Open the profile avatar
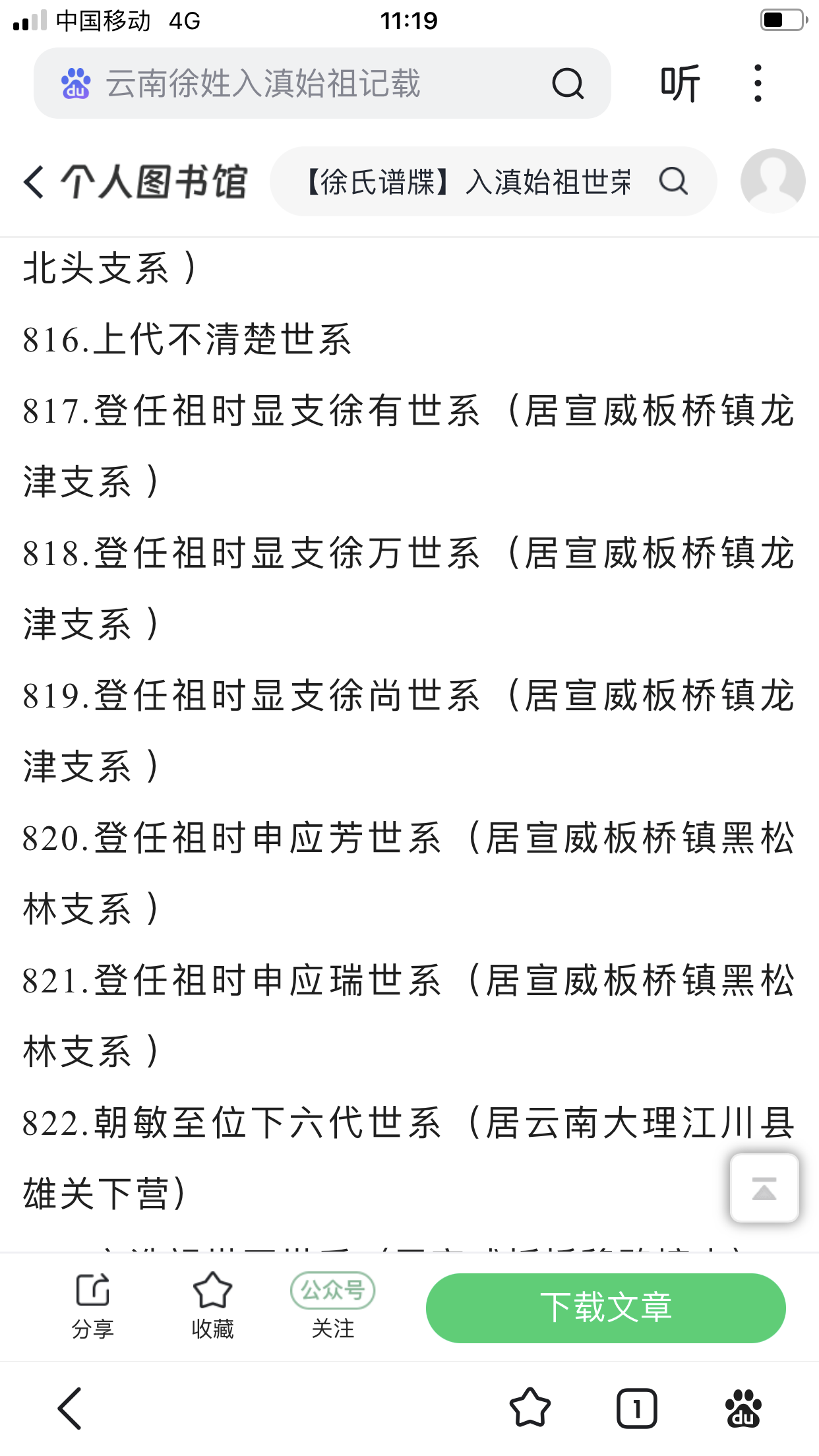 (x=772, y=181)
